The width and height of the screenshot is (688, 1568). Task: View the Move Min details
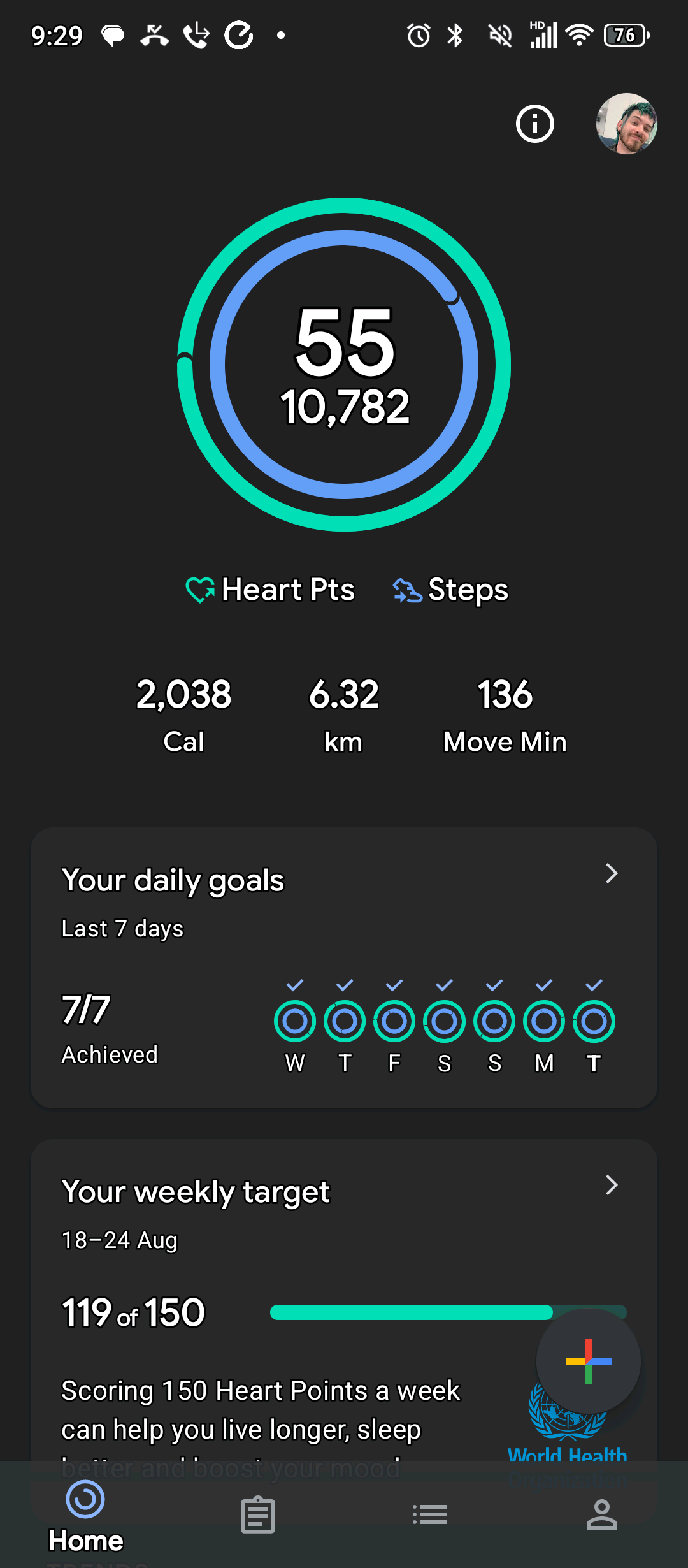(x=505, y=715)
